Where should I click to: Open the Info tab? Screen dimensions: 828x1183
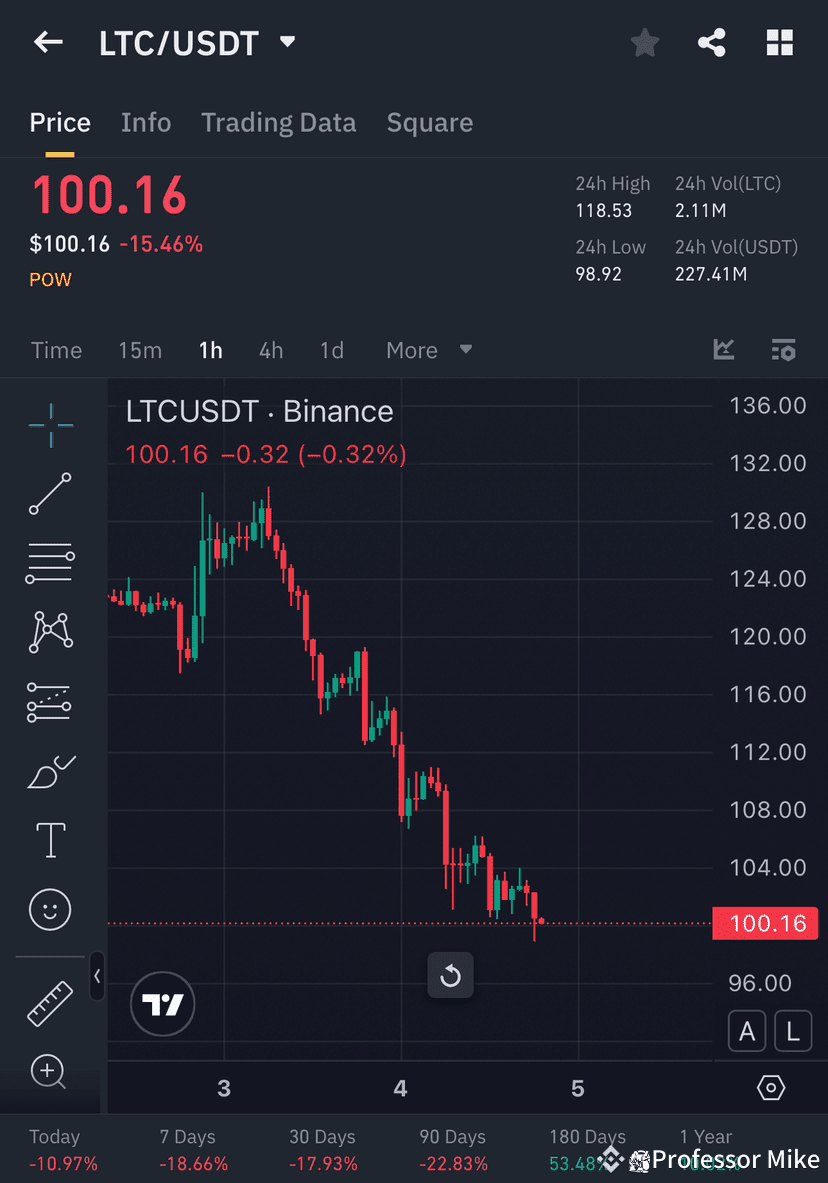pyautogui.click(x=146, y=122)
